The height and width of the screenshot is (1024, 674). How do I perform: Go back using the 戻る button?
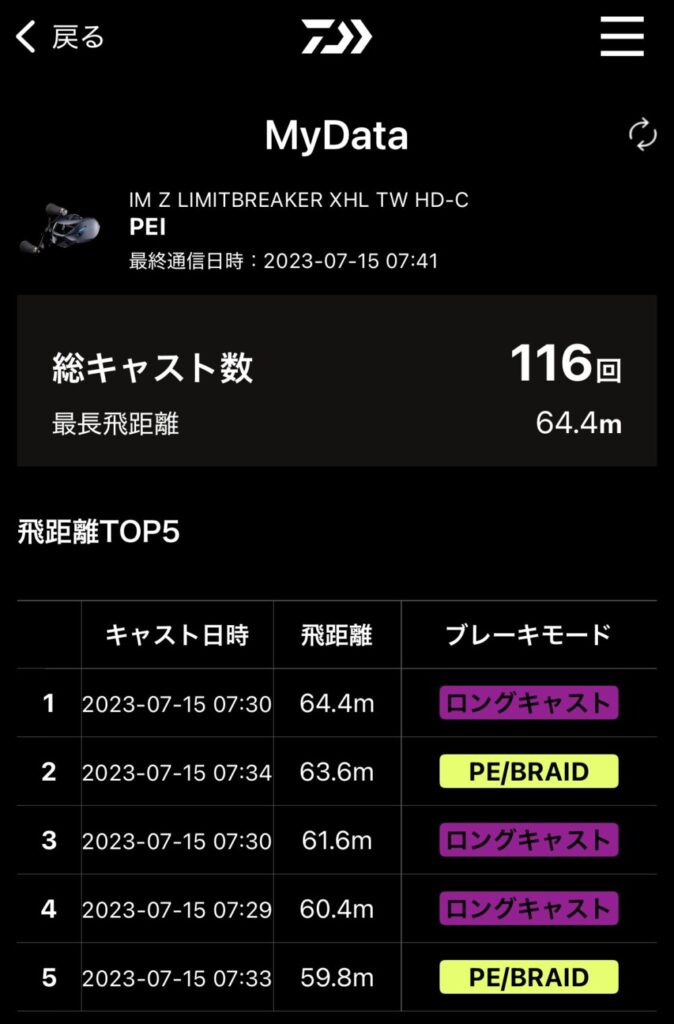pos(61,38)
